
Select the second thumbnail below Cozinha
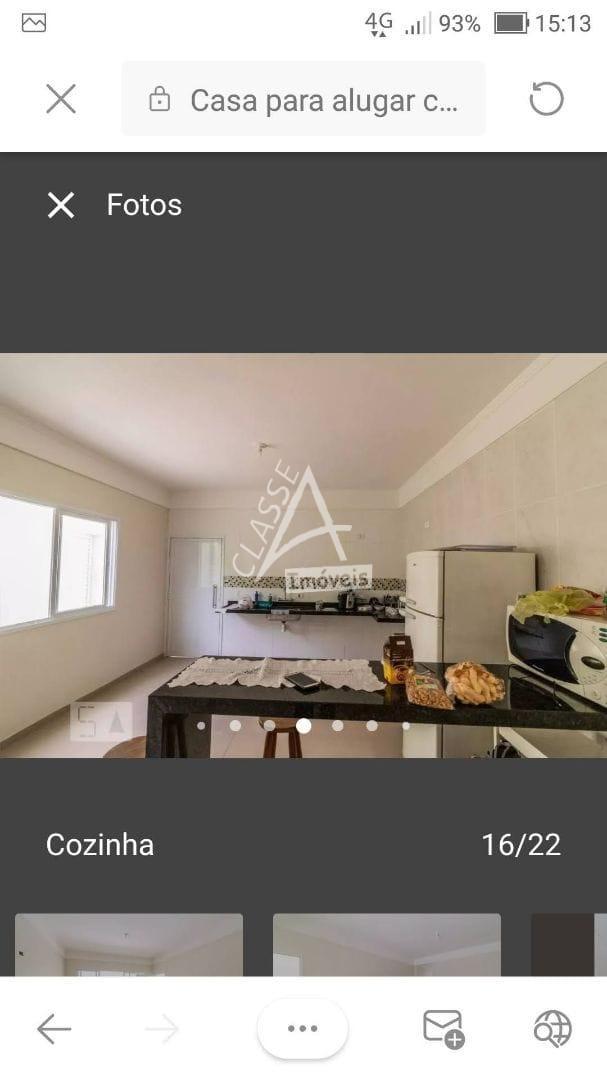point(387,944)
